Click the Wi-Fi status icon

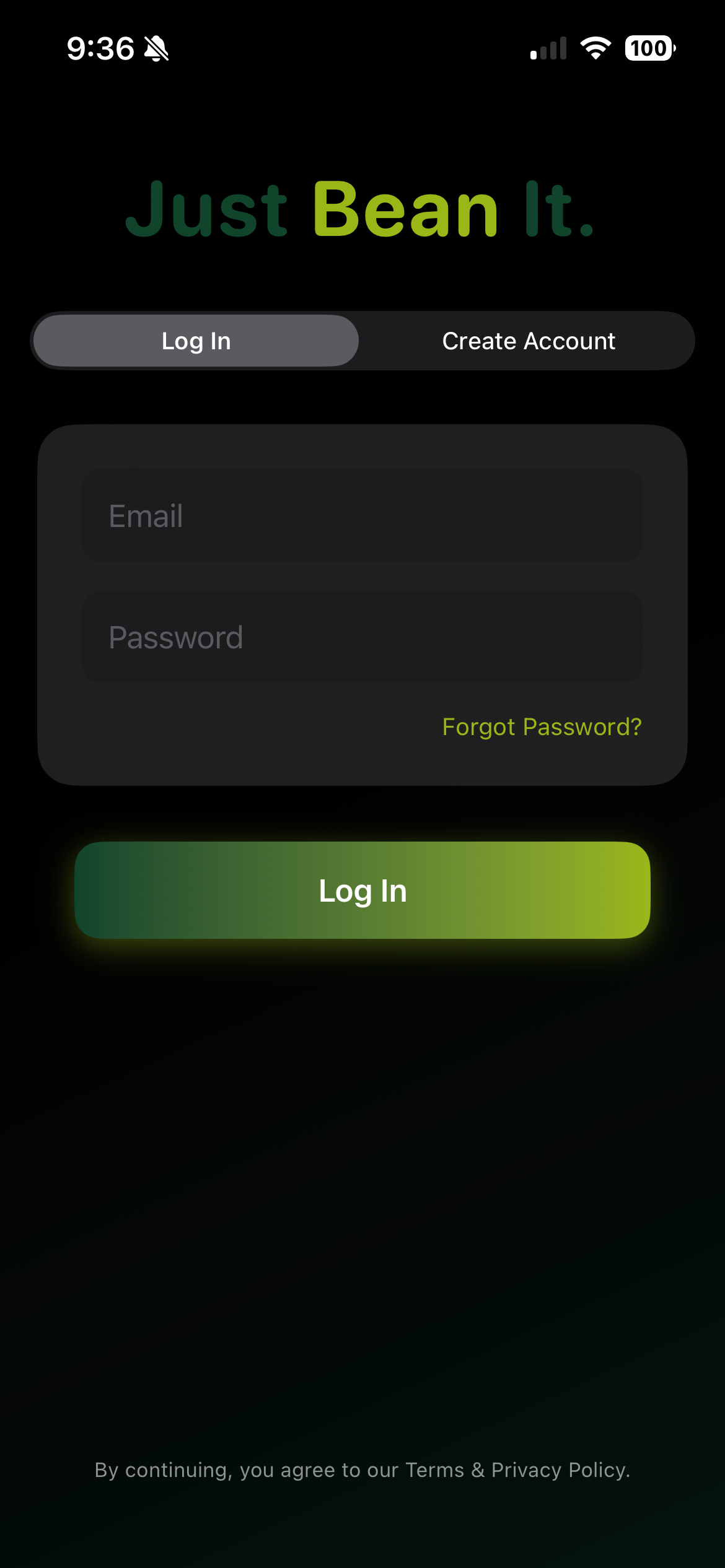595,48
